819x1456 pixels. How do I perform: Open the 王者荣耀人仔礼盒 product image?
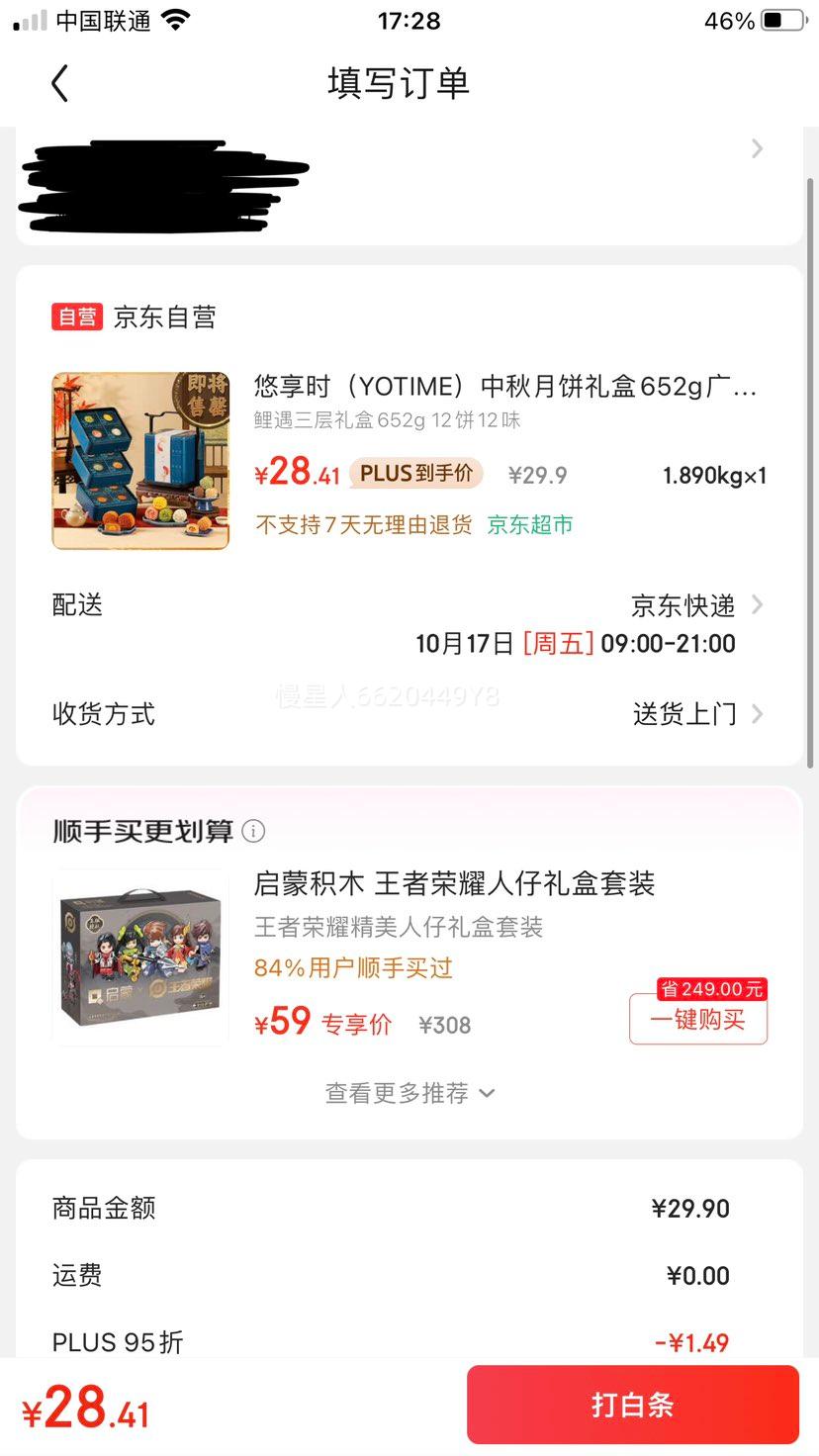click(140, 956)
